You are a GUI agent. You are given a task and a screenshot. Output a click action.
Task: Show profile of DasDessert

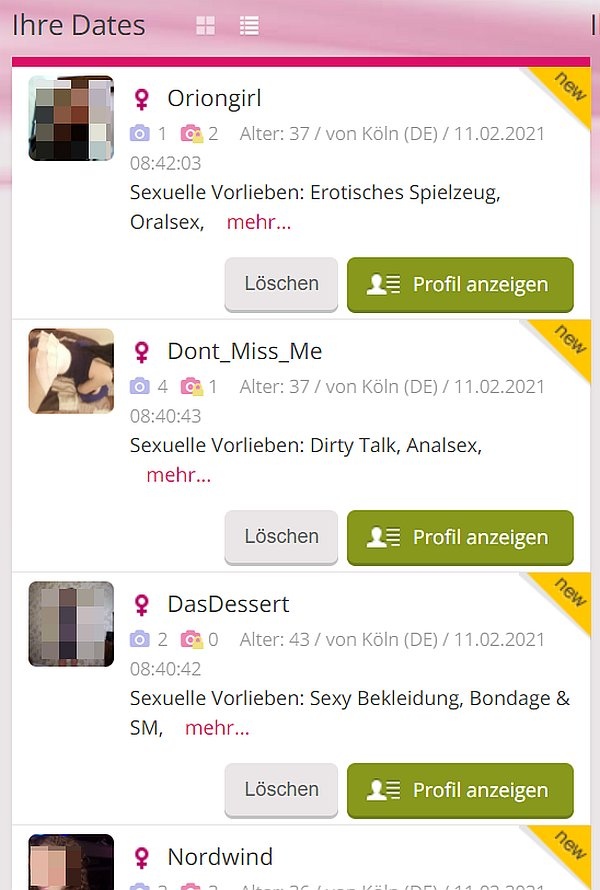pyautogui.click(x=460, y=791)
